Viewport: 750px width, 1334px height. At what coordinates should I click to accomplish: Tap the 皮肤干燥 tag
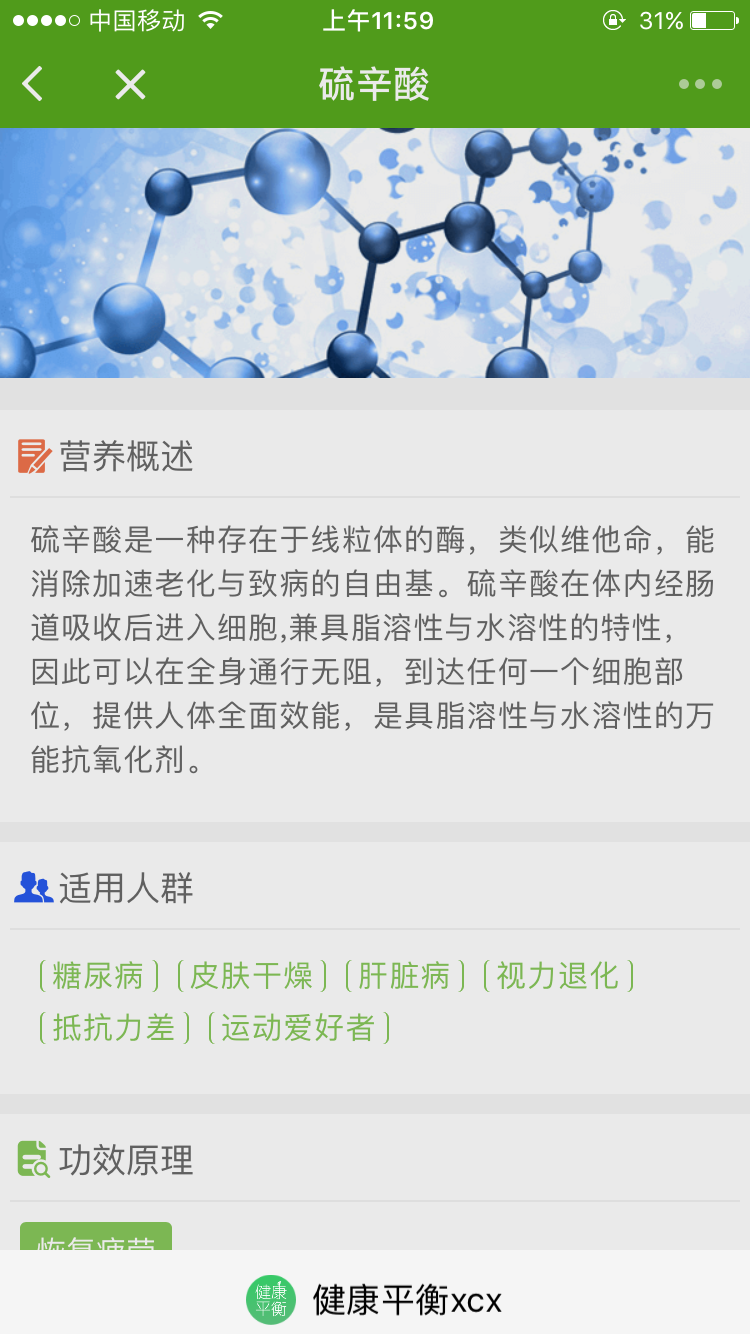(x=251, y=975)
